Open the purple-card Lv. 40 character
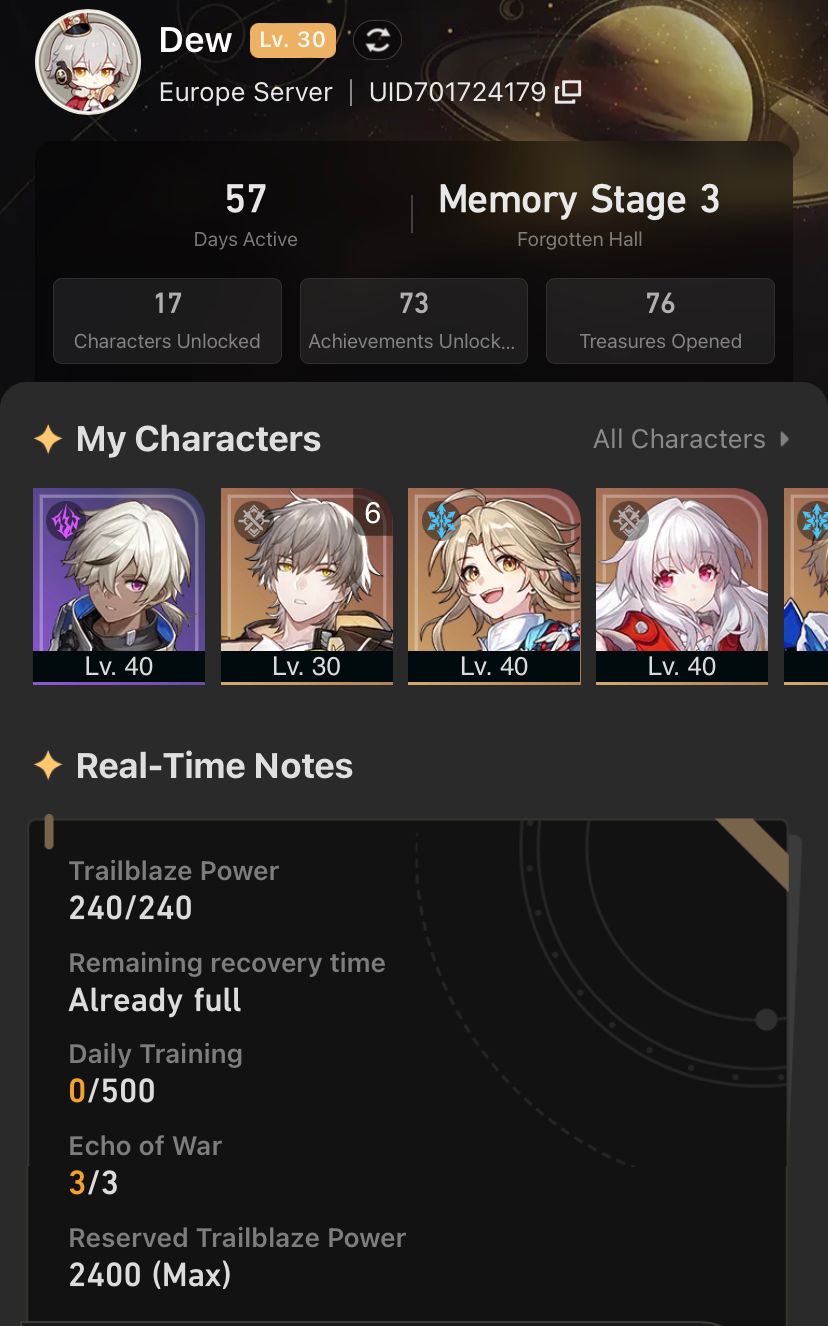 tap(118, 585)
